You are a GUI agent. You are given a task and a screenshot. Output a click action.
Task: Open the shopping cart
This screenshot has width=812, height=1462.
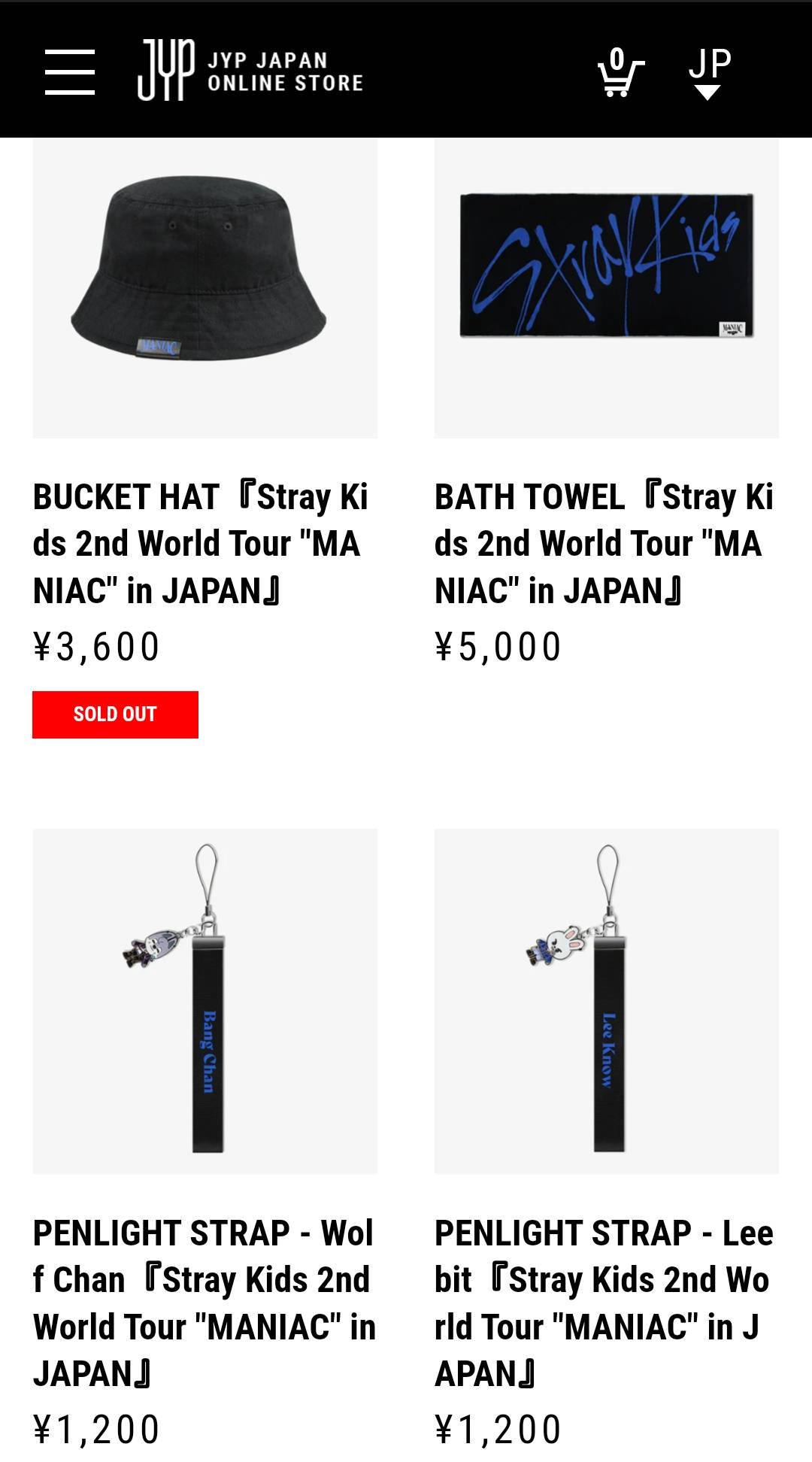[x=620, y=72]
